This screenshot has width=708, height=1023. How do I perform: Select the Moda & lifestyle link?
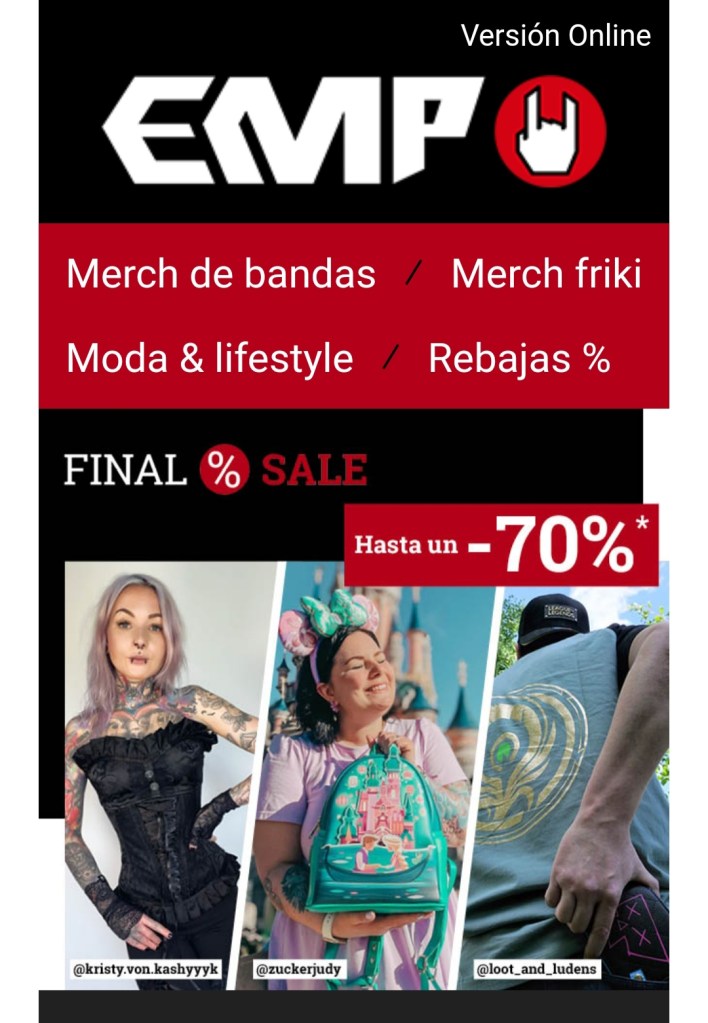pos(209,359)
